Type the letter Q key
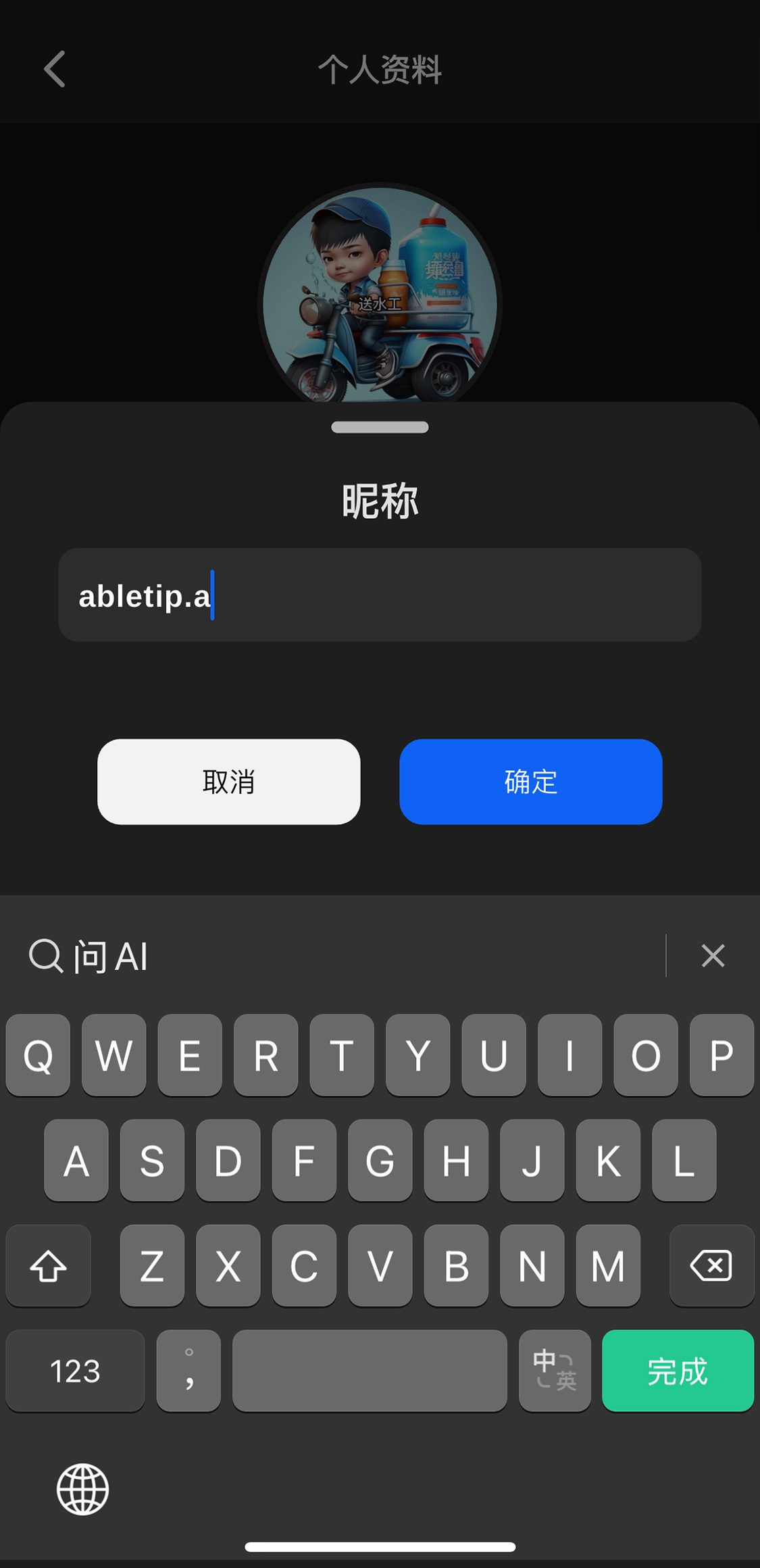This screenshot has width=760, height=1568. pos(38,1055)
